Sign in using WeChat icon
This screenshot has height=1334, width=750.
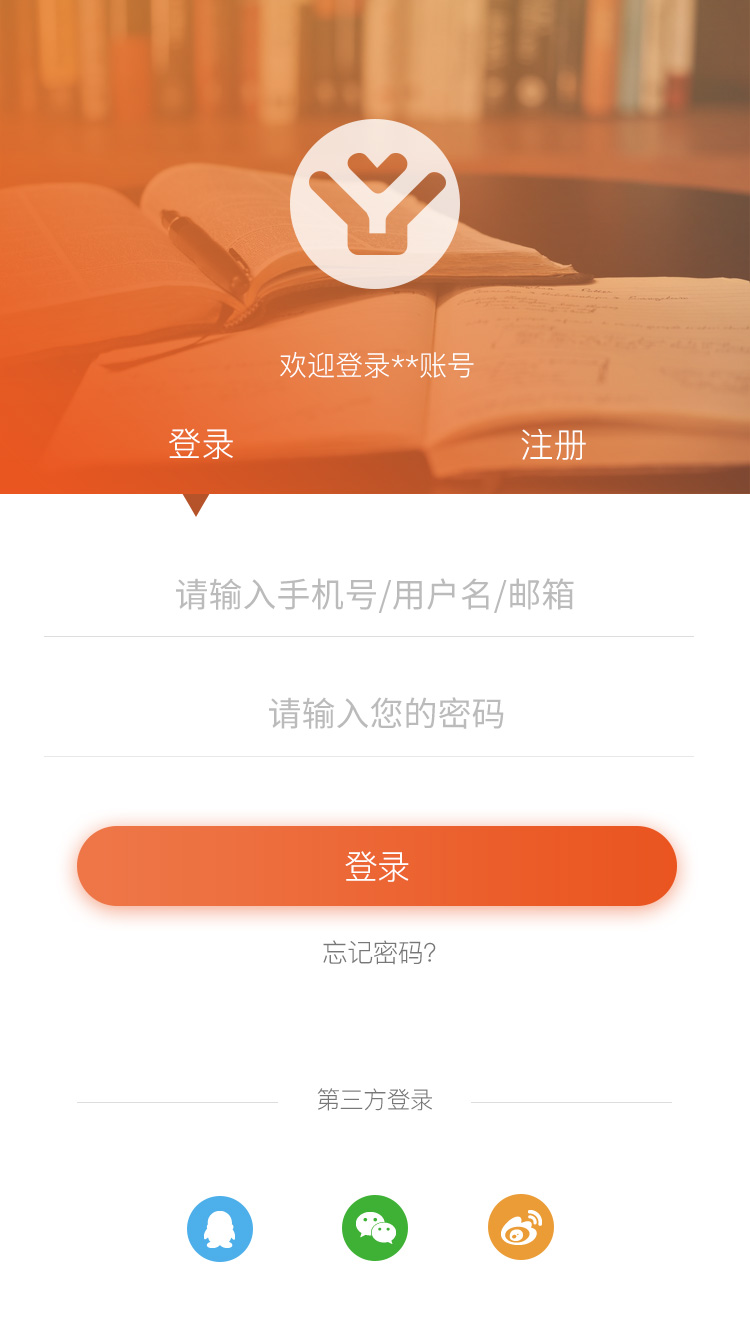375,1228
